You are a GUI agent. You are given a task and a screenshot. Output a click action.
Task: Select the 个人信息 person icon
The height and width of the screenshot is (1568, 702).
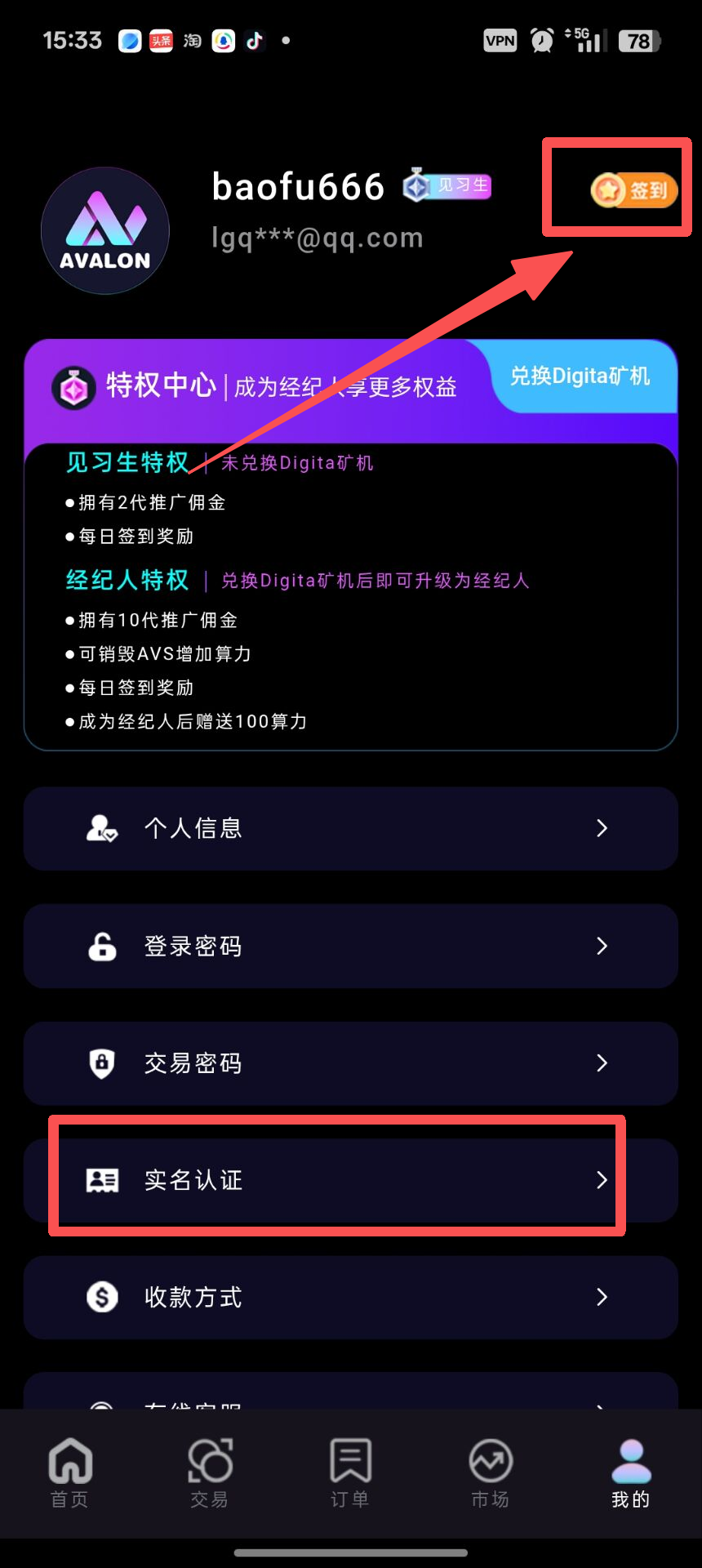point(100,828)
